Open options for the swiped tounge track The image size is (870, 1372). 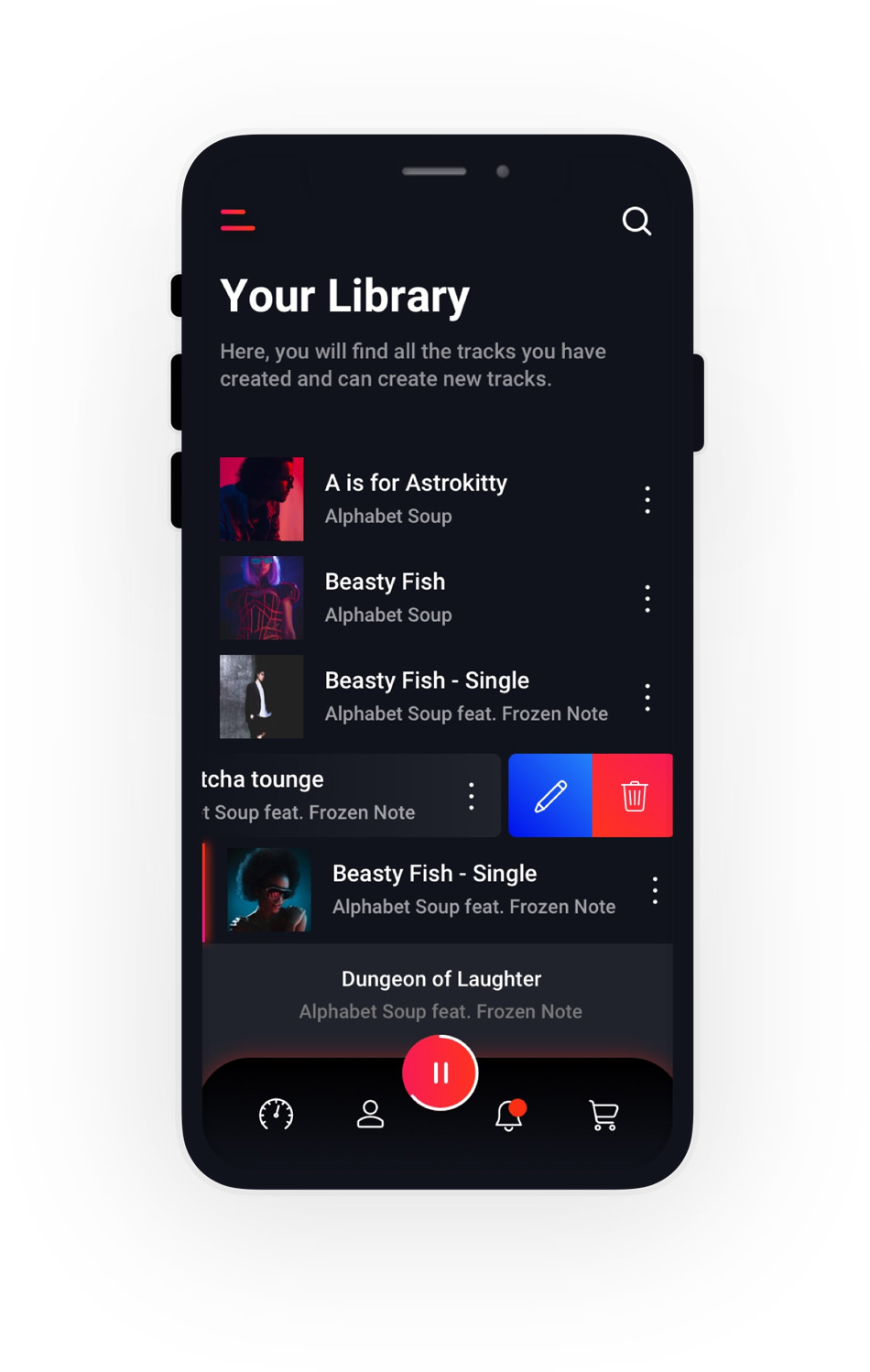[472, 795]
